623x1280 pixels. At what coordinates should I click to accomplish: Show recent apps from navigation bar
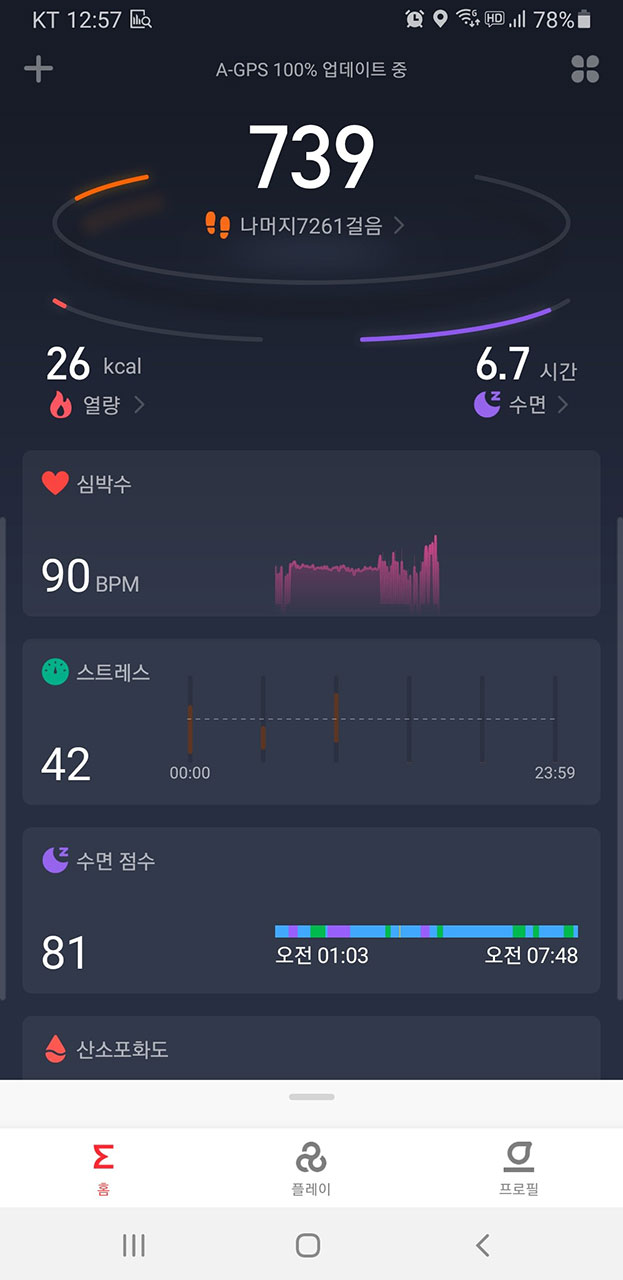133,1245
